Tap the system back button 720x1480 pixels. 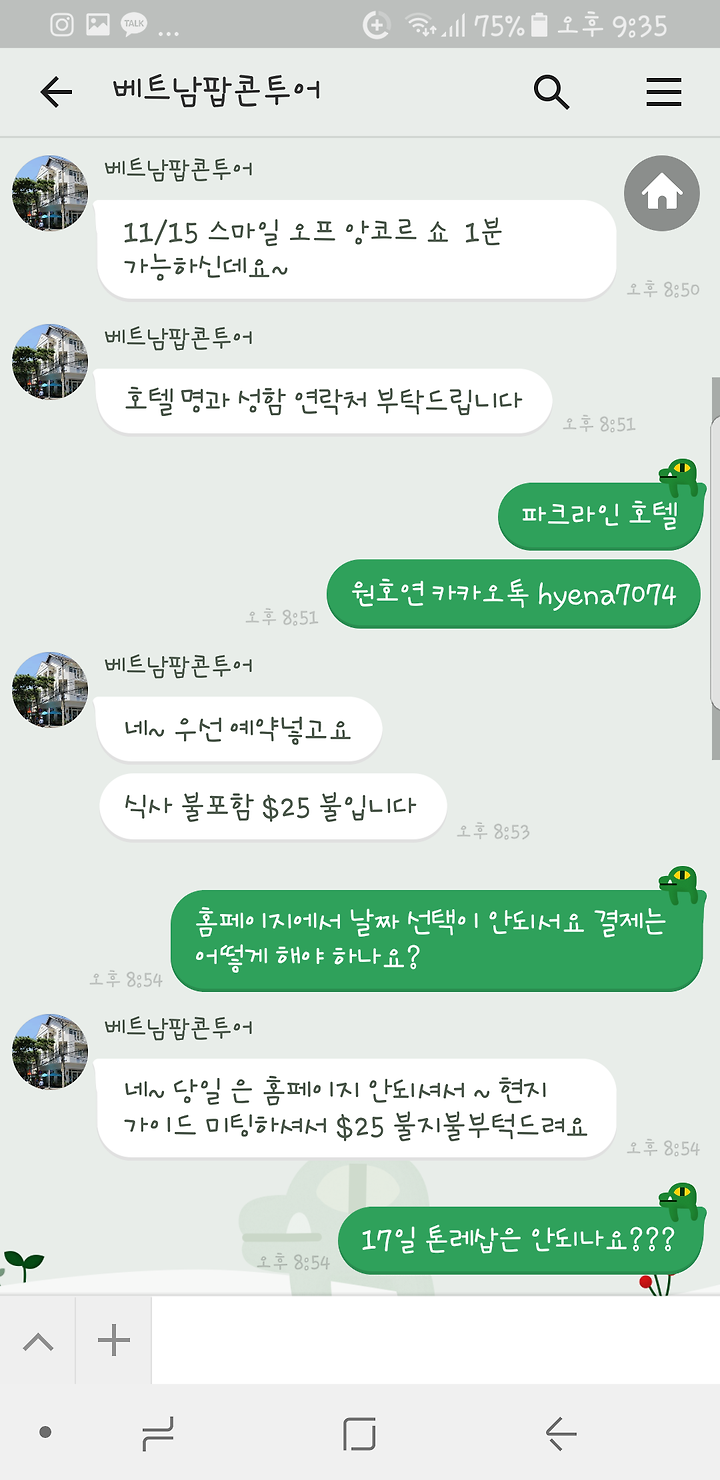click(561, 1433)
